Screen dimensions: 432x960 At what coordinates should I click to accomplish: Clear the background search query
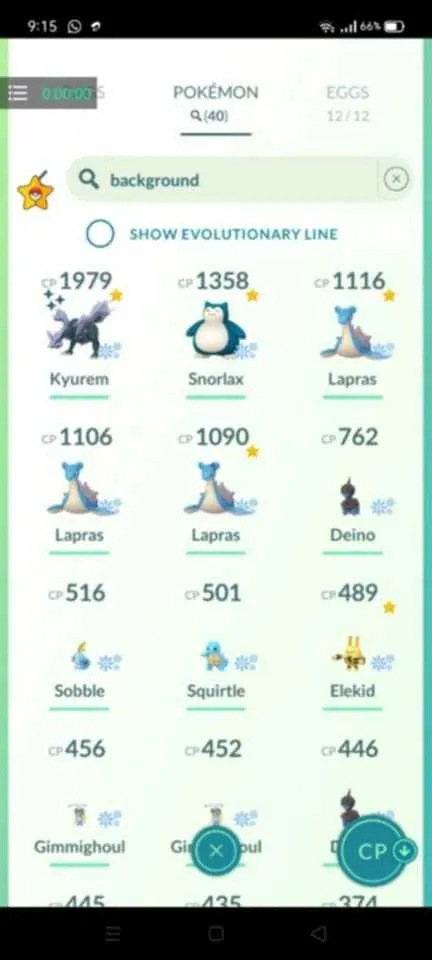396,178
